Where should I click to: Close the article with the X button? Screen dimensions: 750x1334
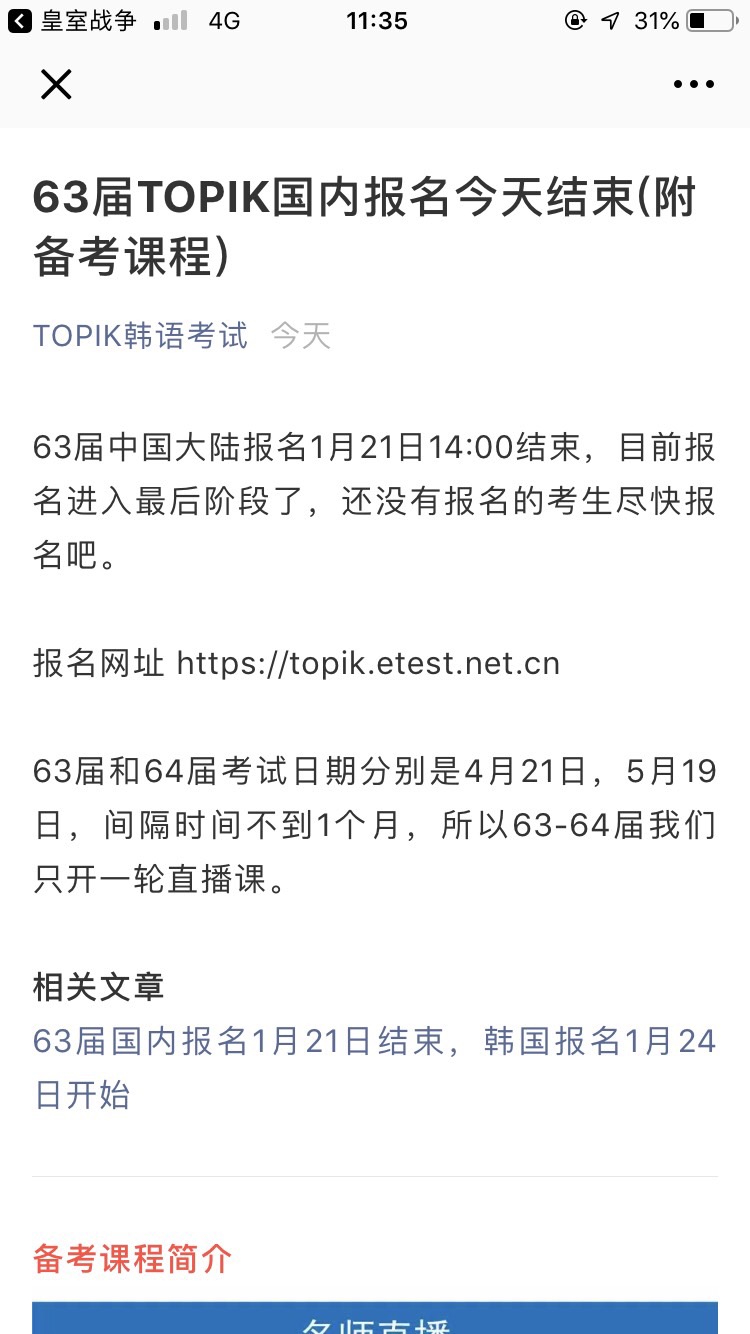pyautogui.click(x=56, y=85)
